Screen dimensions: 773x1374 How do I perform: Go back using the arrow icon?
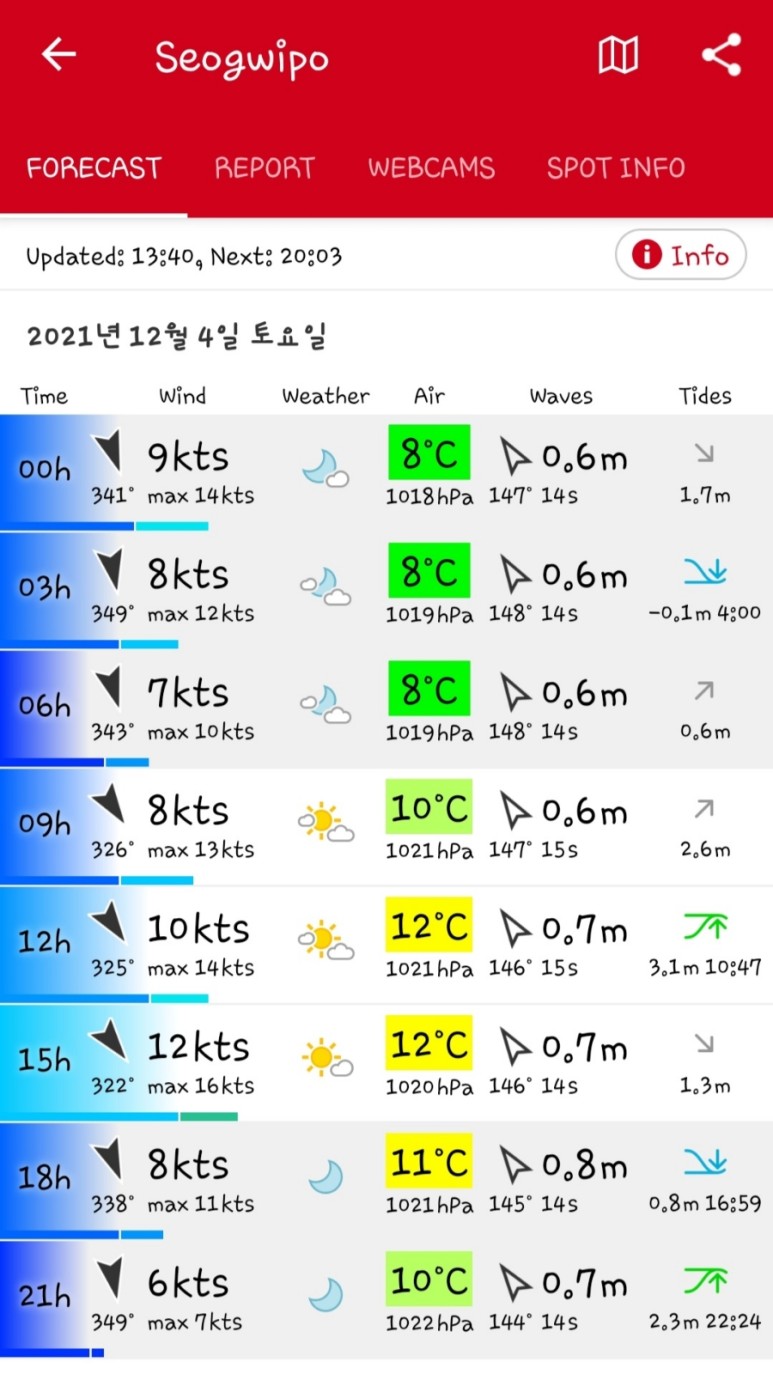(x=59, y=55)
